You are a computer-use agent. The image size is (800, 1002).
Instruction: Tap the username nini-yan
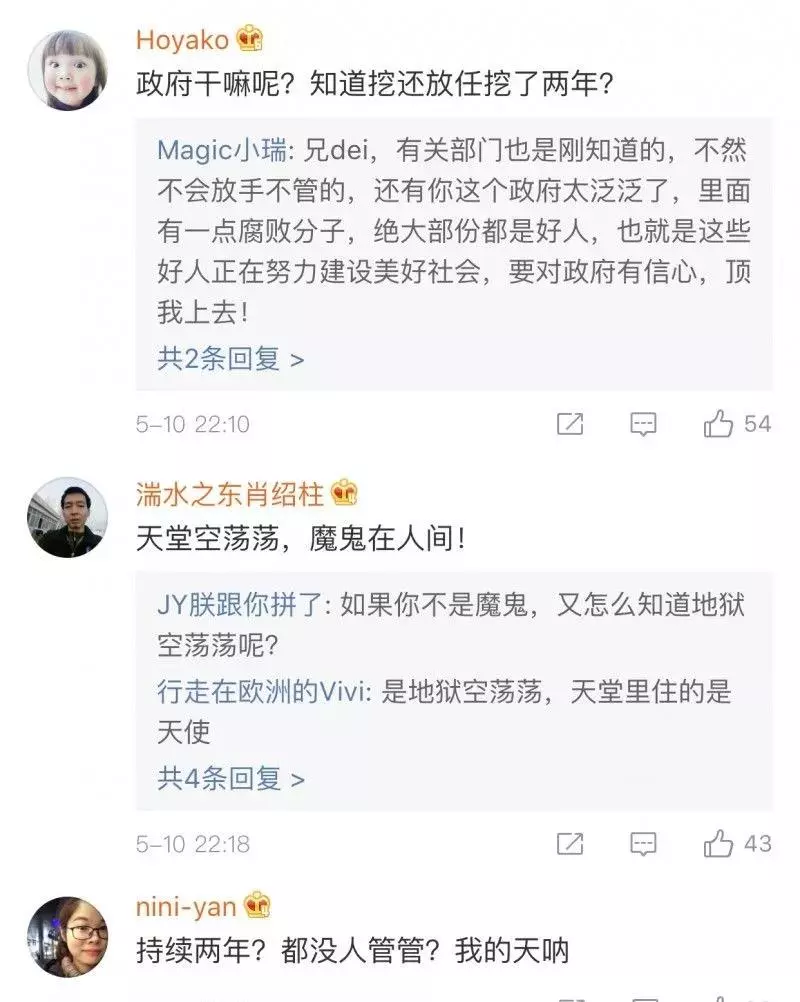click(x=185, y=907)
